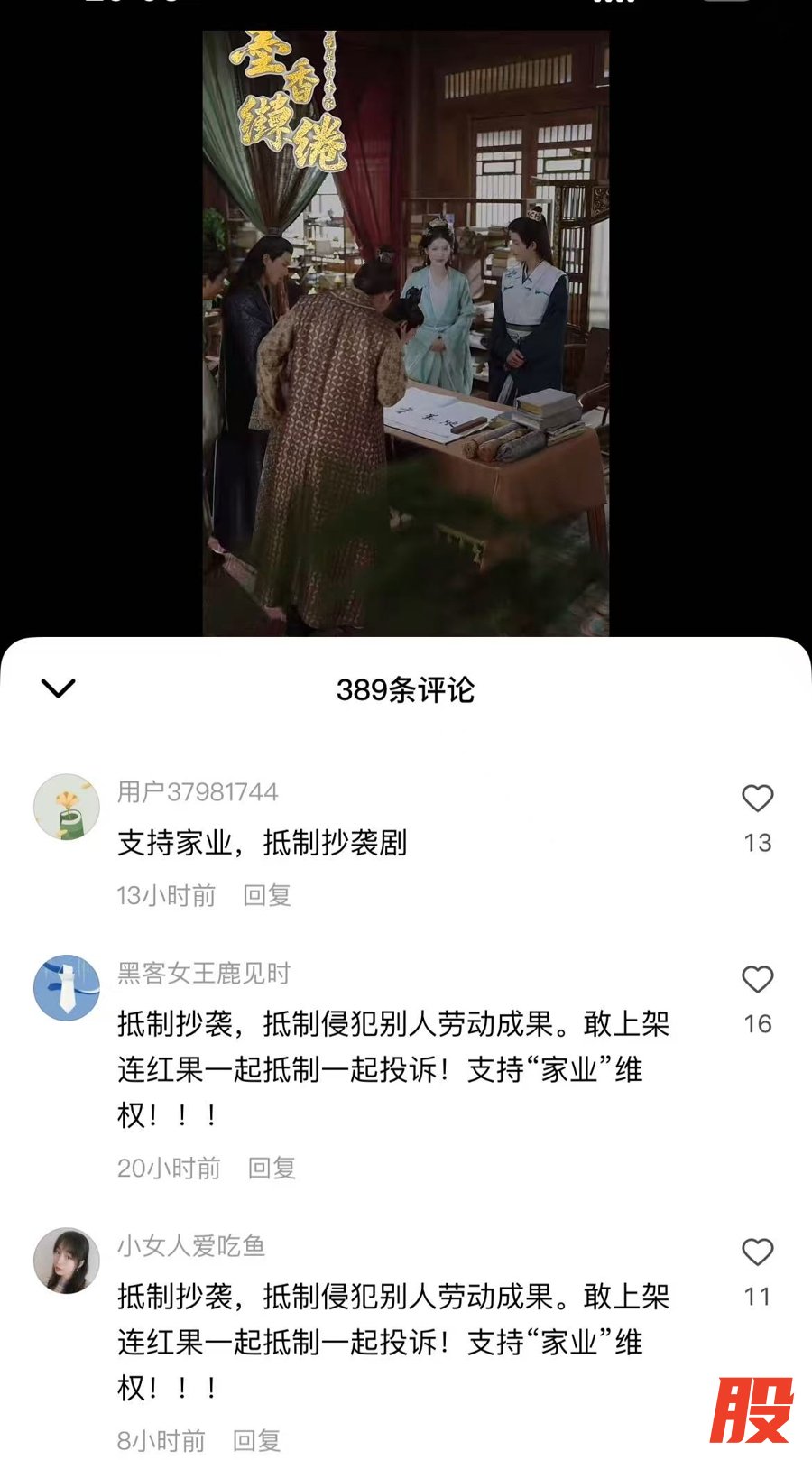Open the avatar of 用户37981744
Viewport: 812px width, 1460px height.
click(67, 807)
